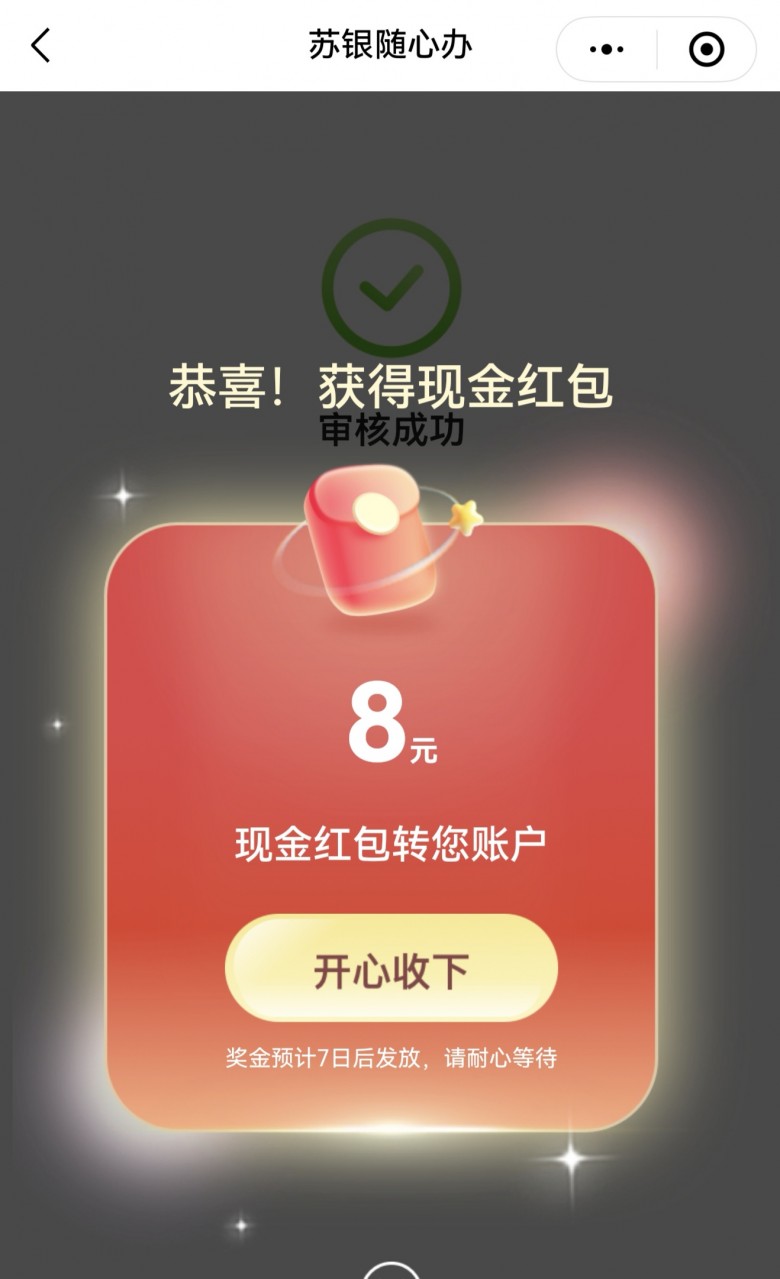This screenshot has height=1279, width=780.
Task: Open the mini program more options menu
Action: 607,48
